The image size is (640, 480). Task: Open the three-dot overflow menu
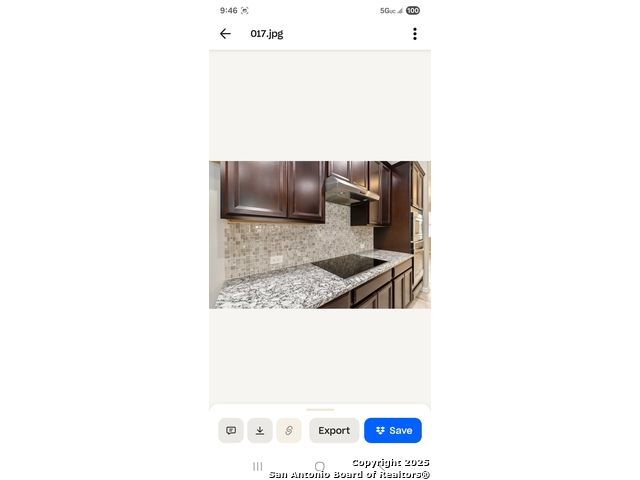tap(414, 34)
